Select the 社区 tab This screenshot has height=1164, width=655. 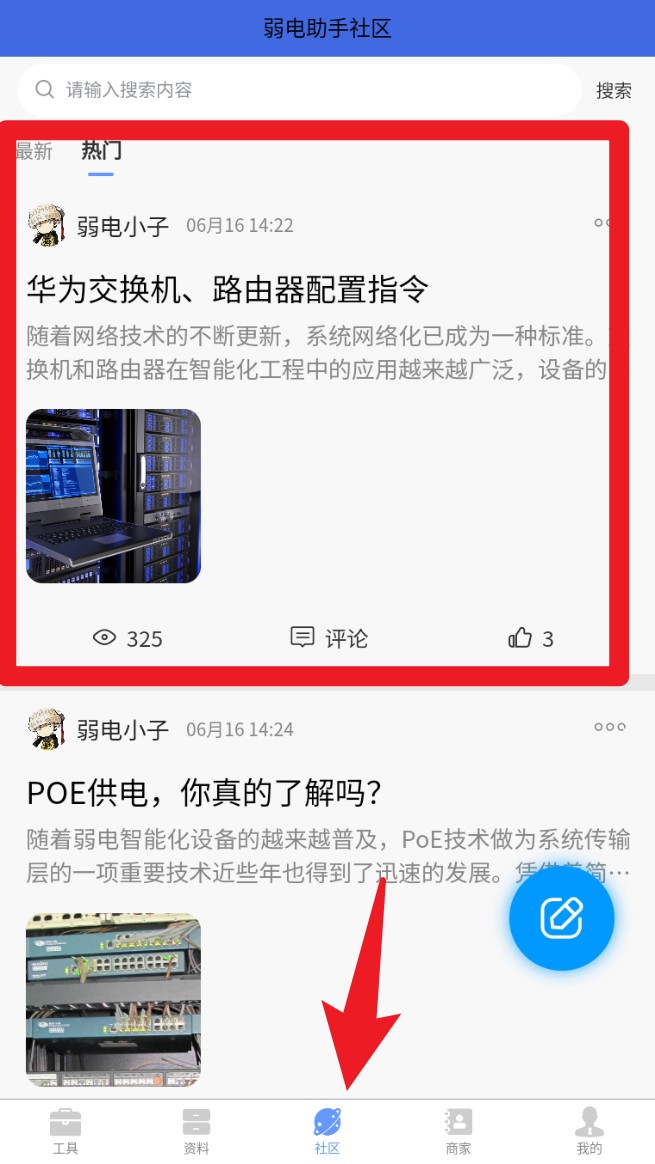pyautogui.click(x=327, y=1131)
